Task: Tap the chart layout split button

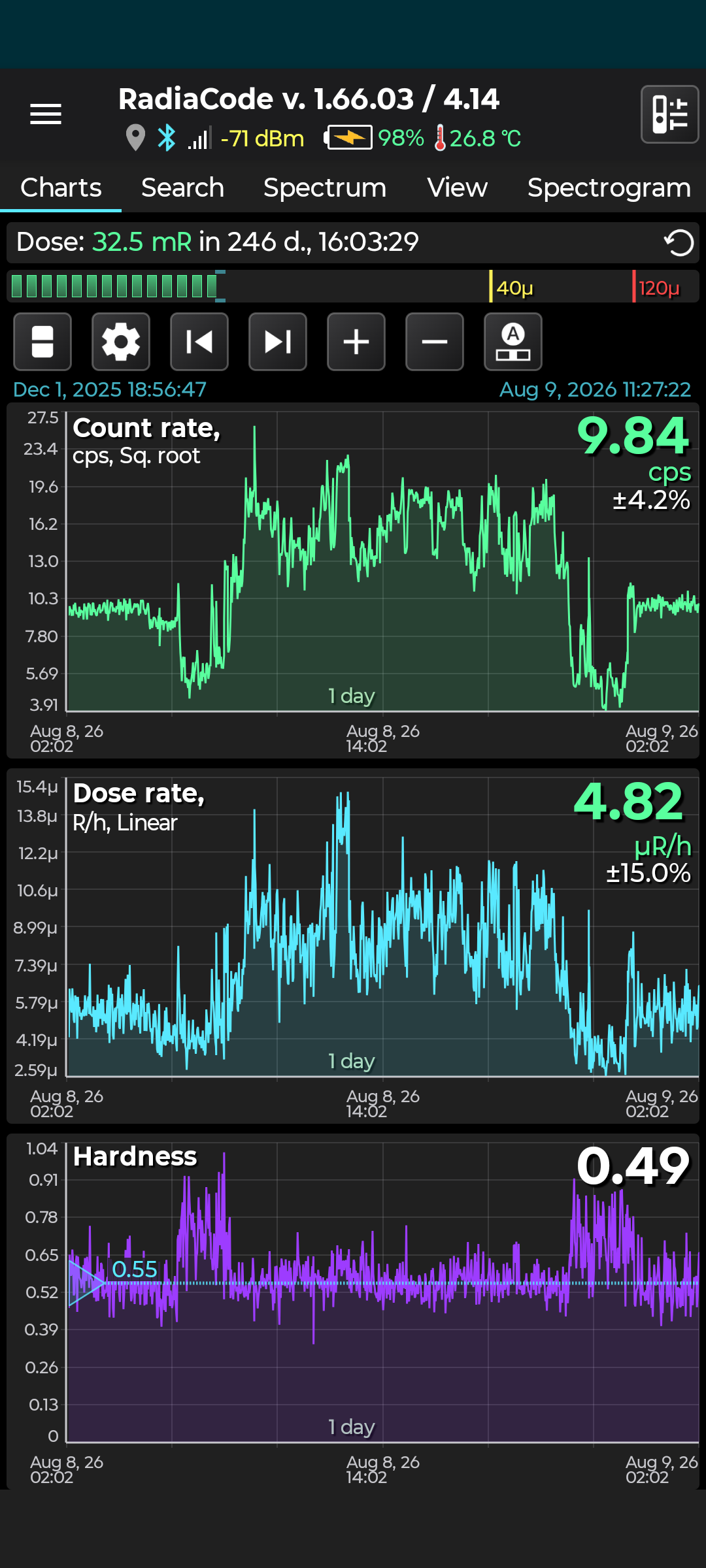Action: 42,342
